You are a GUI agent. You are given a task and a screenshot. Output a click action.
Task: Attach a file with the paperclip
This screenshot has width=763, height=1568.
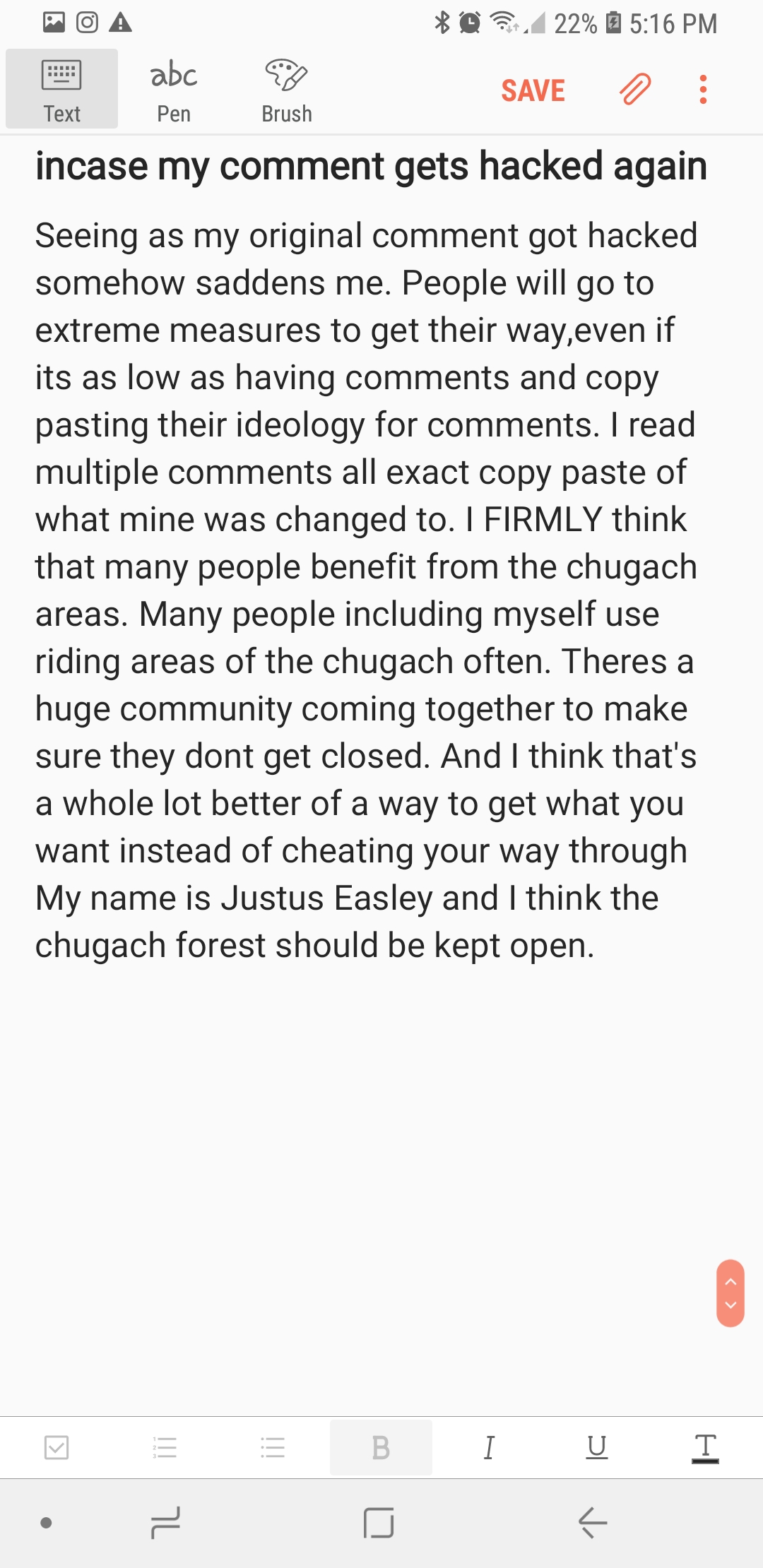635,90
